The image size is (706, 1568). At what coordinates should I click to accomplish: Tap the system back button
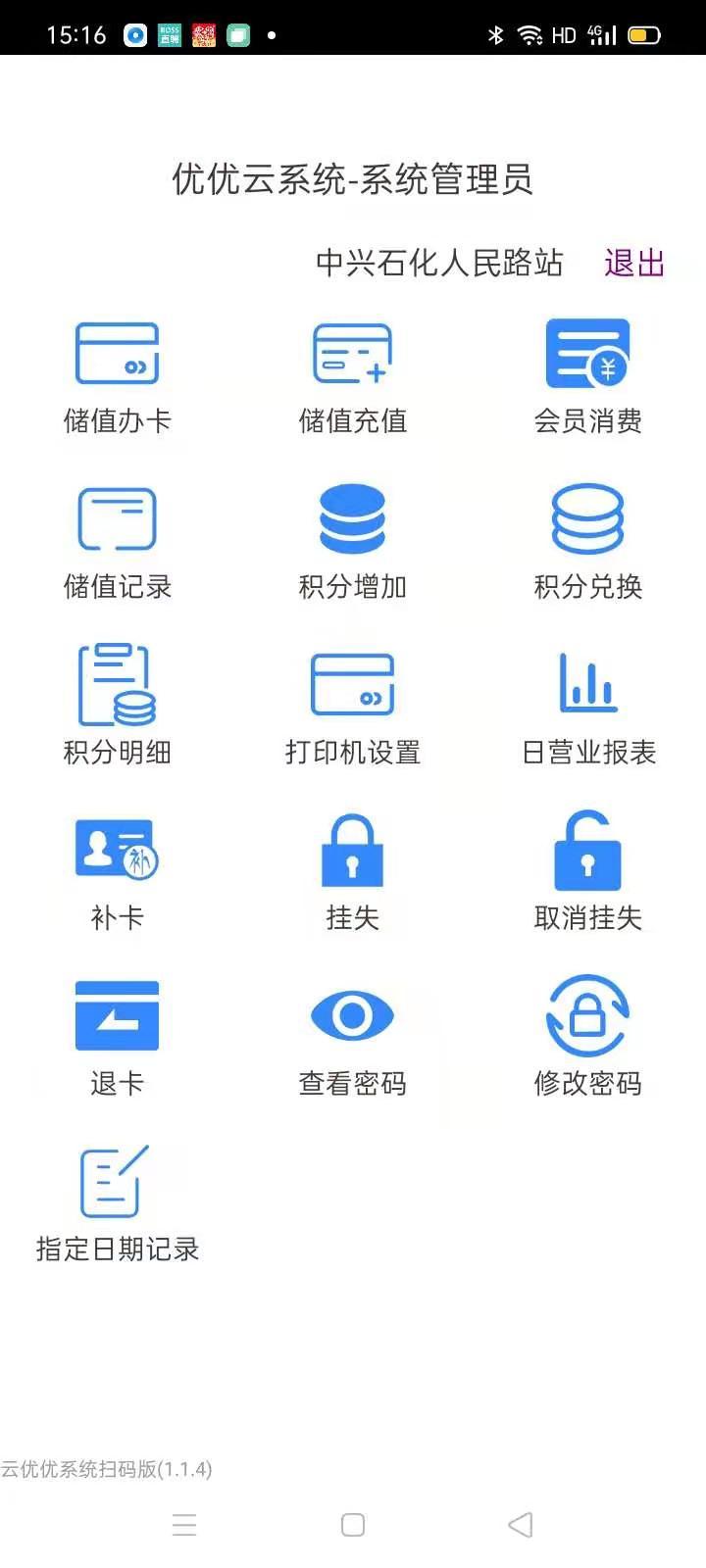521,1525
